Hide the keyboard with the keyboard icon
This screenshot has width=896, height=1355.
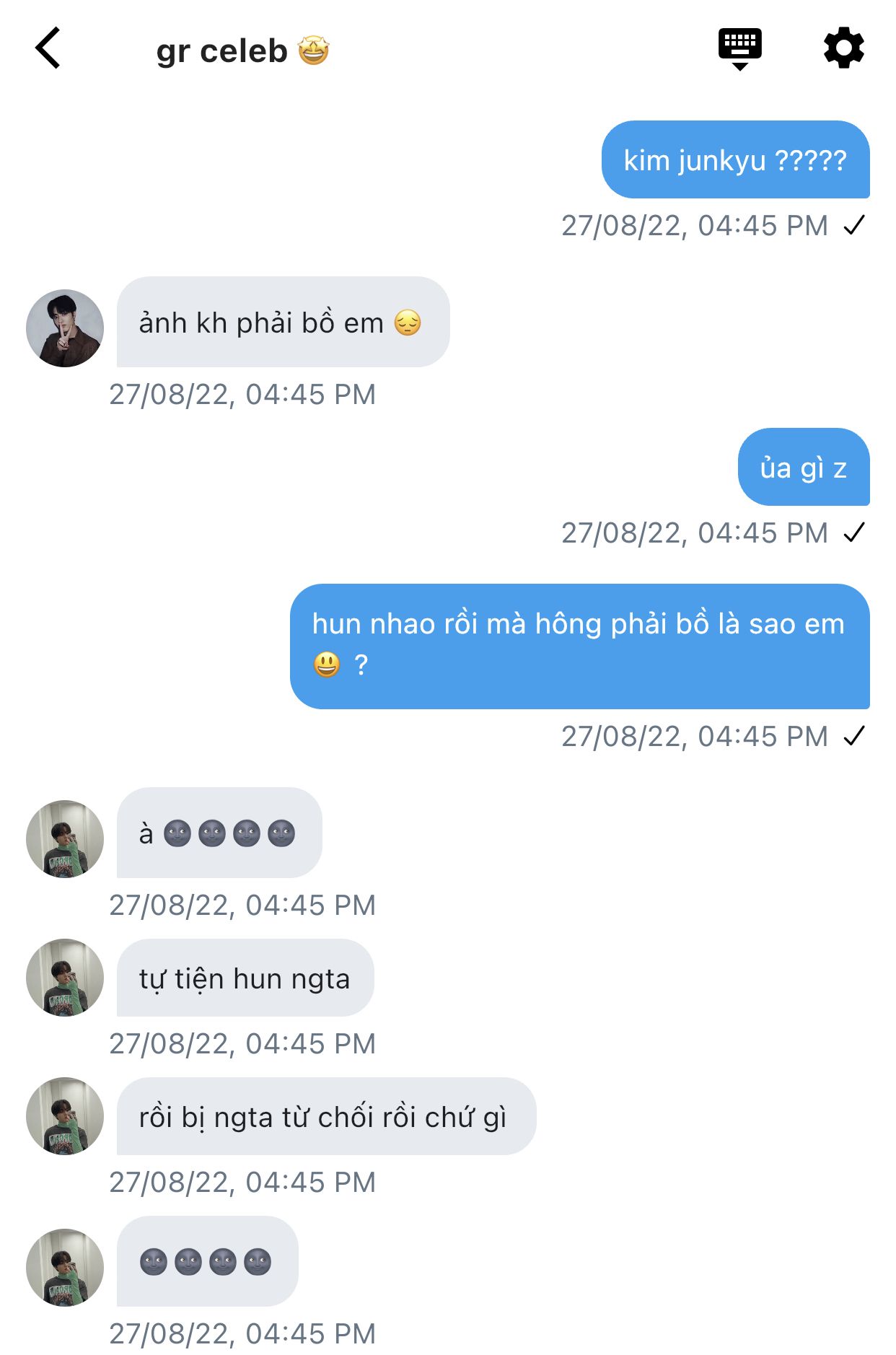pos(739,48)
